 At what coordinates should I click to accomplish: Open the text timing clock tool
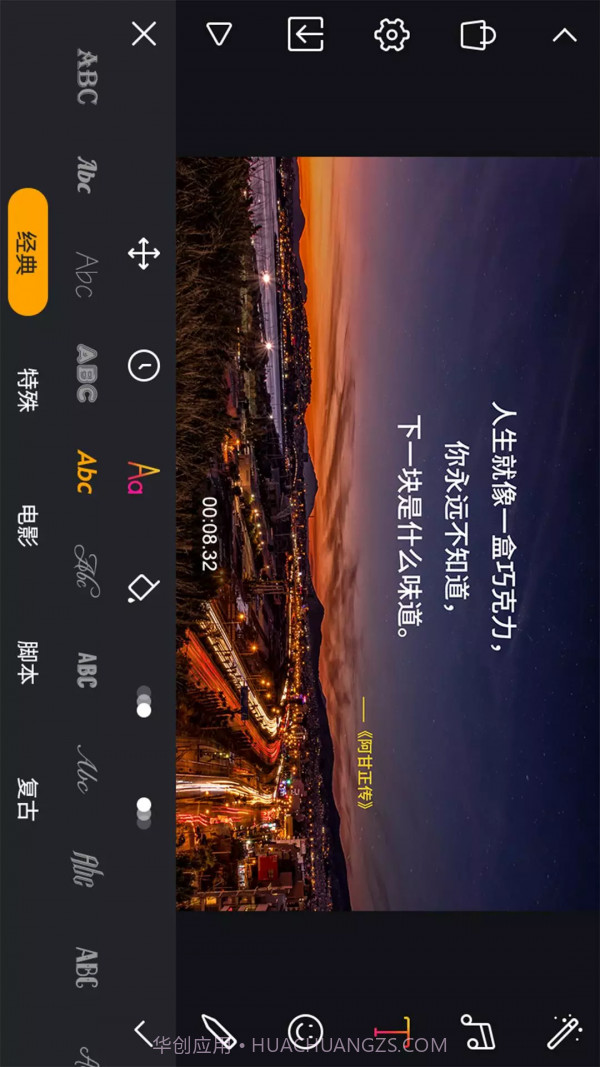(144, 366)
